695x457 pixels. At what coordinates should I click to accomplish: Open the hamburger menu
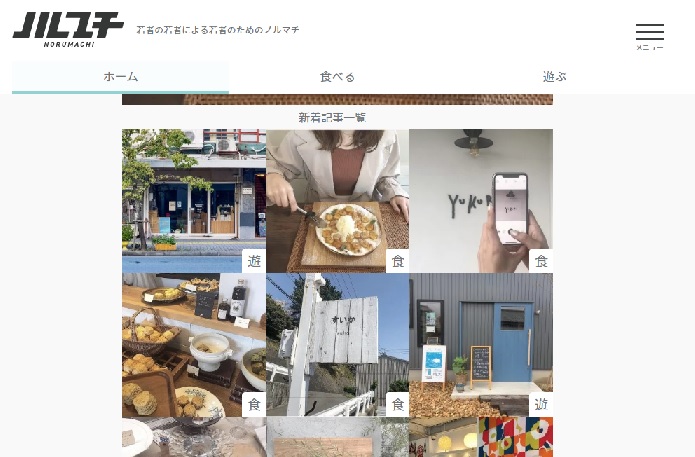tap(649, 35)
